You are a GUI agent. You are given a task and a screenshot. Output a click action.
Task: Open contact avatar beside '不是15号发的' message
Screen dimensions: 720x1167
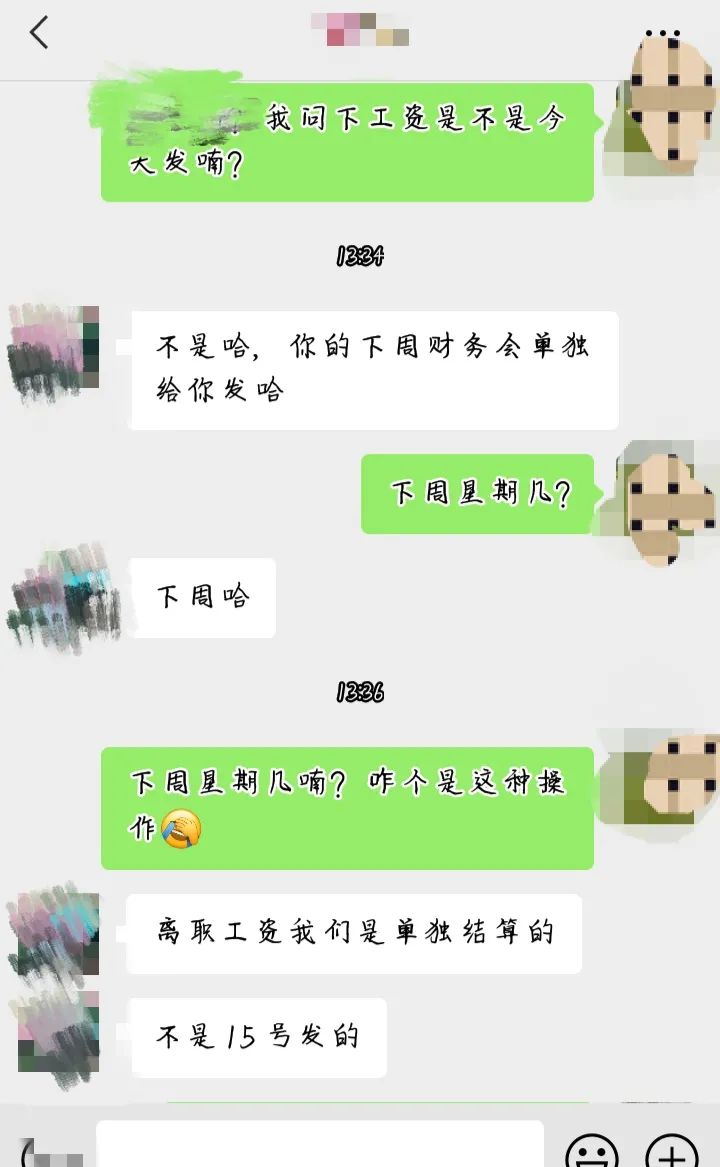point(58,1036)
